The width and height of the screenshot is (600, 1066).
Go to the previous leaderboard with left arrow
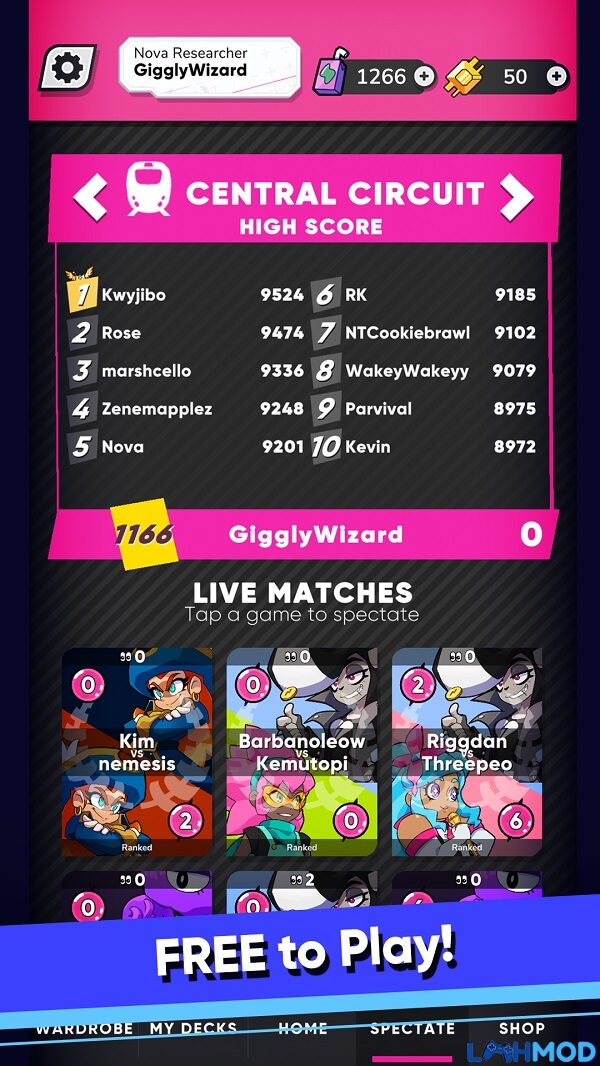click(x=91, y=196)
